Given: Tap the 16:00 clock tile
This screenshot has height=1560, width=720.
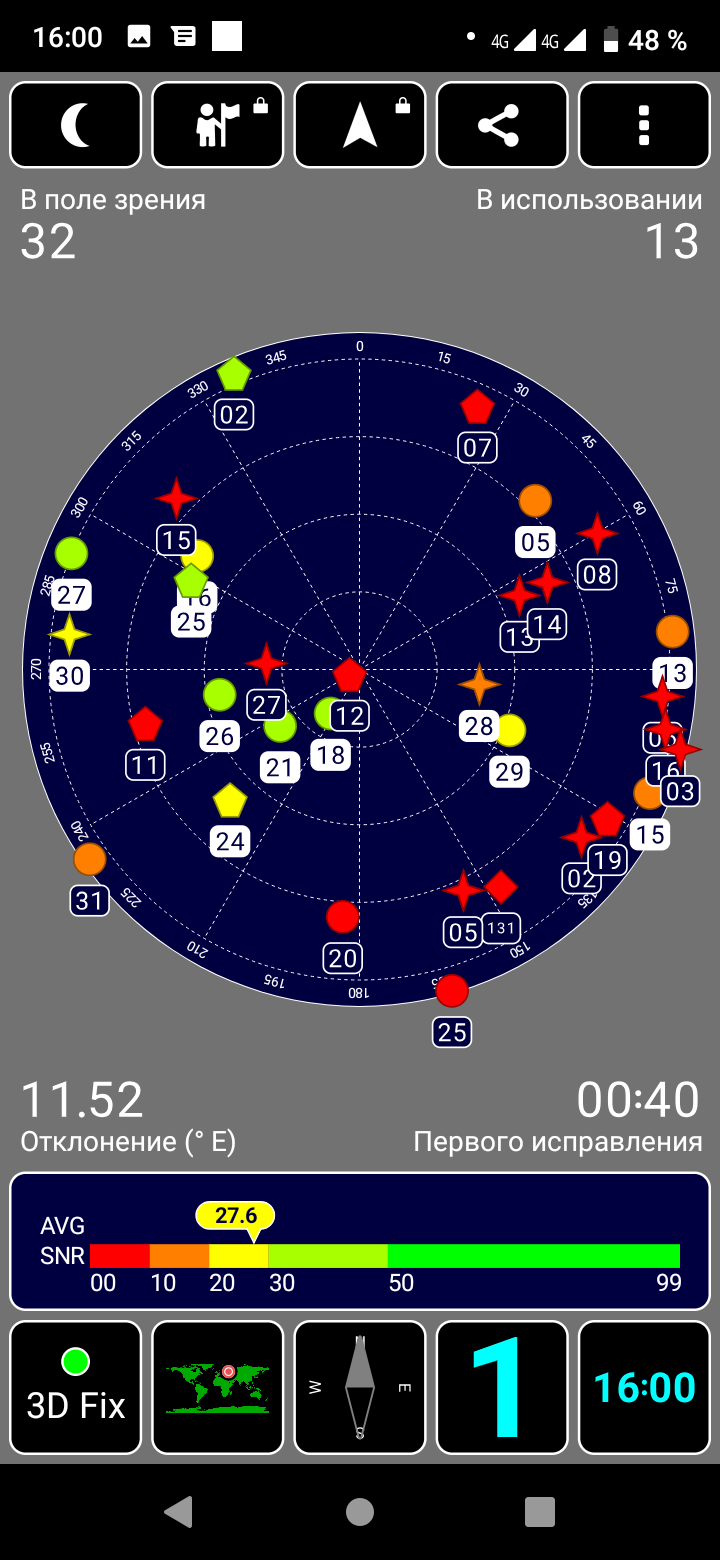Looking at the screenshot, I should coord(644,1387).
